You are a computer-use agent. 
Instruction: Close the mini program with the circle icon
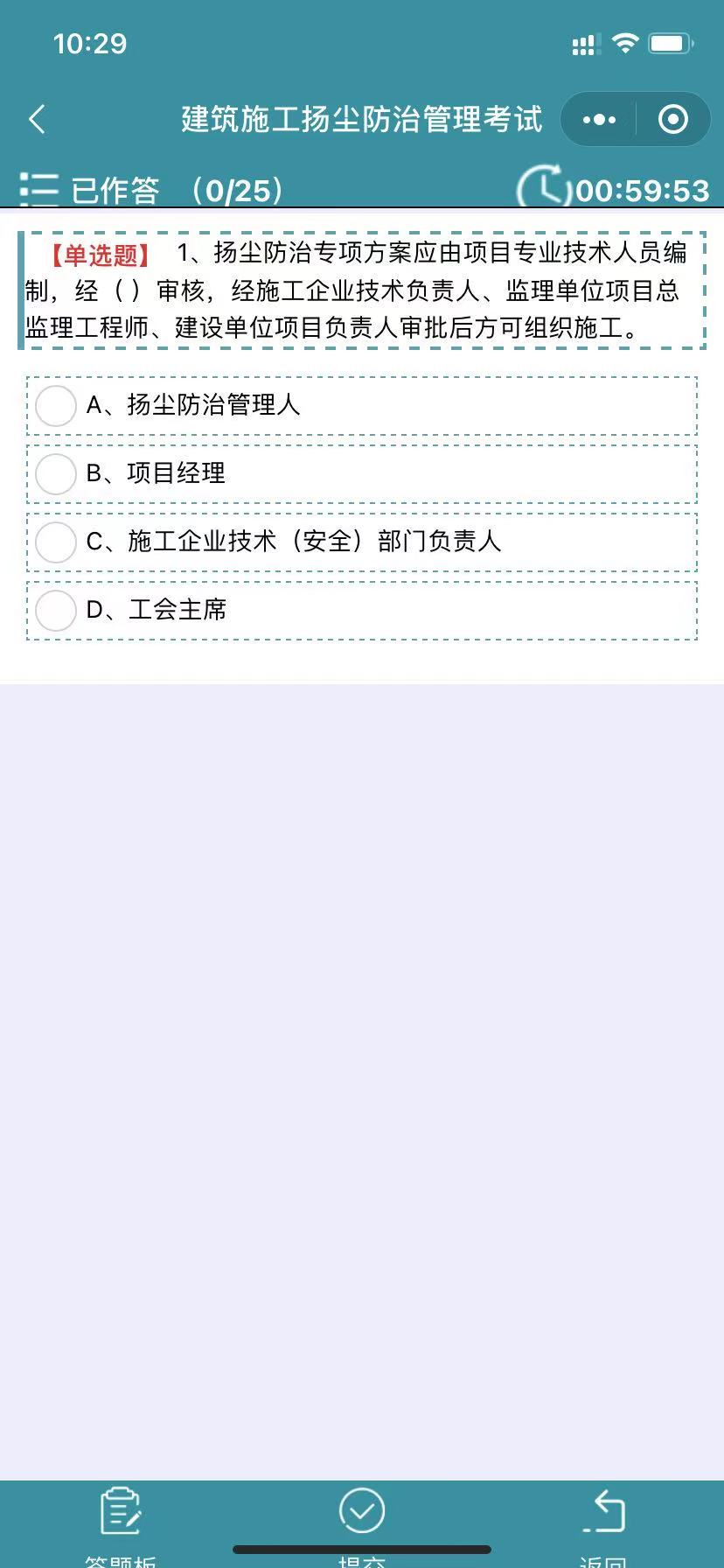coord(672,119)
